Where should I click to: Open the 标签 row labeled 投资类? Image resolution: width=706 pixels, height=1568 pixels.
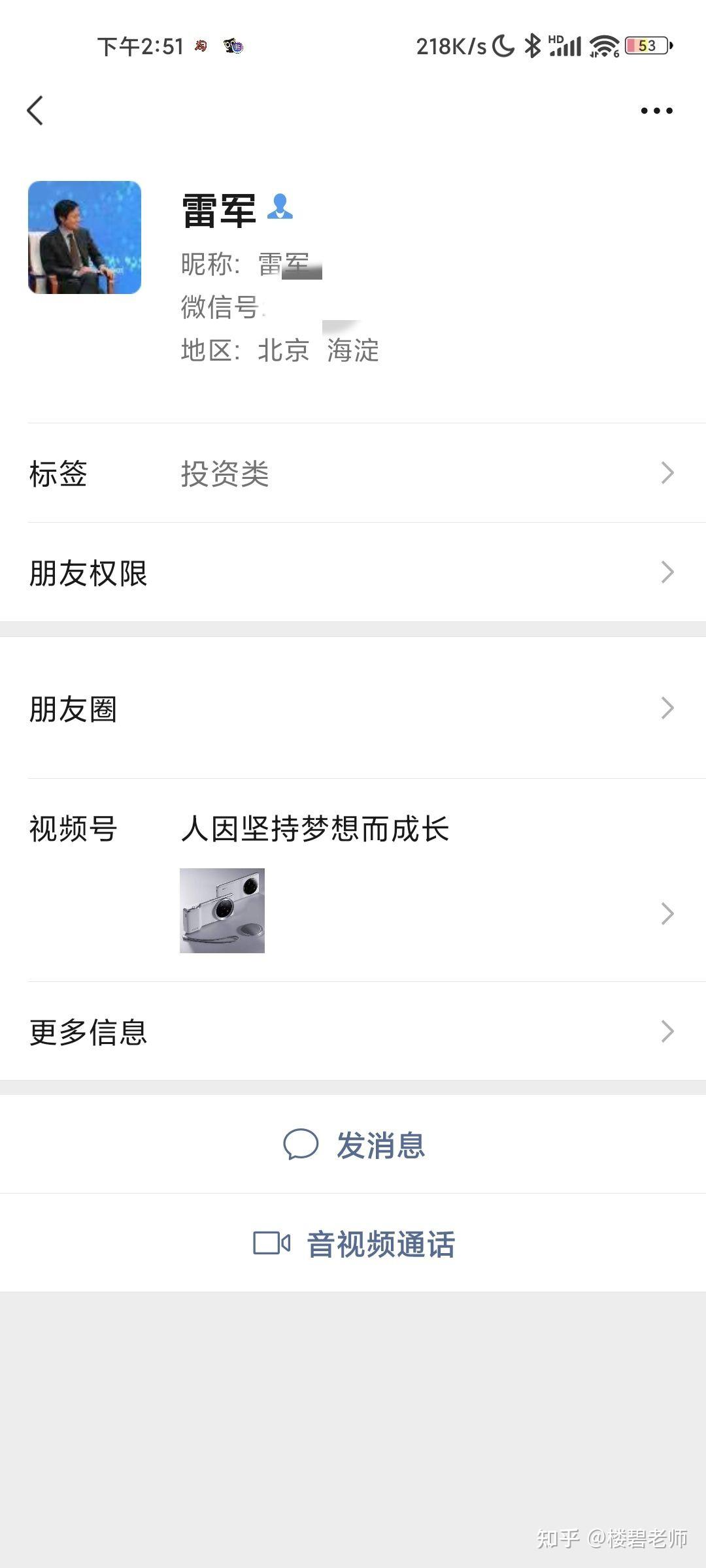pos(353,473)
